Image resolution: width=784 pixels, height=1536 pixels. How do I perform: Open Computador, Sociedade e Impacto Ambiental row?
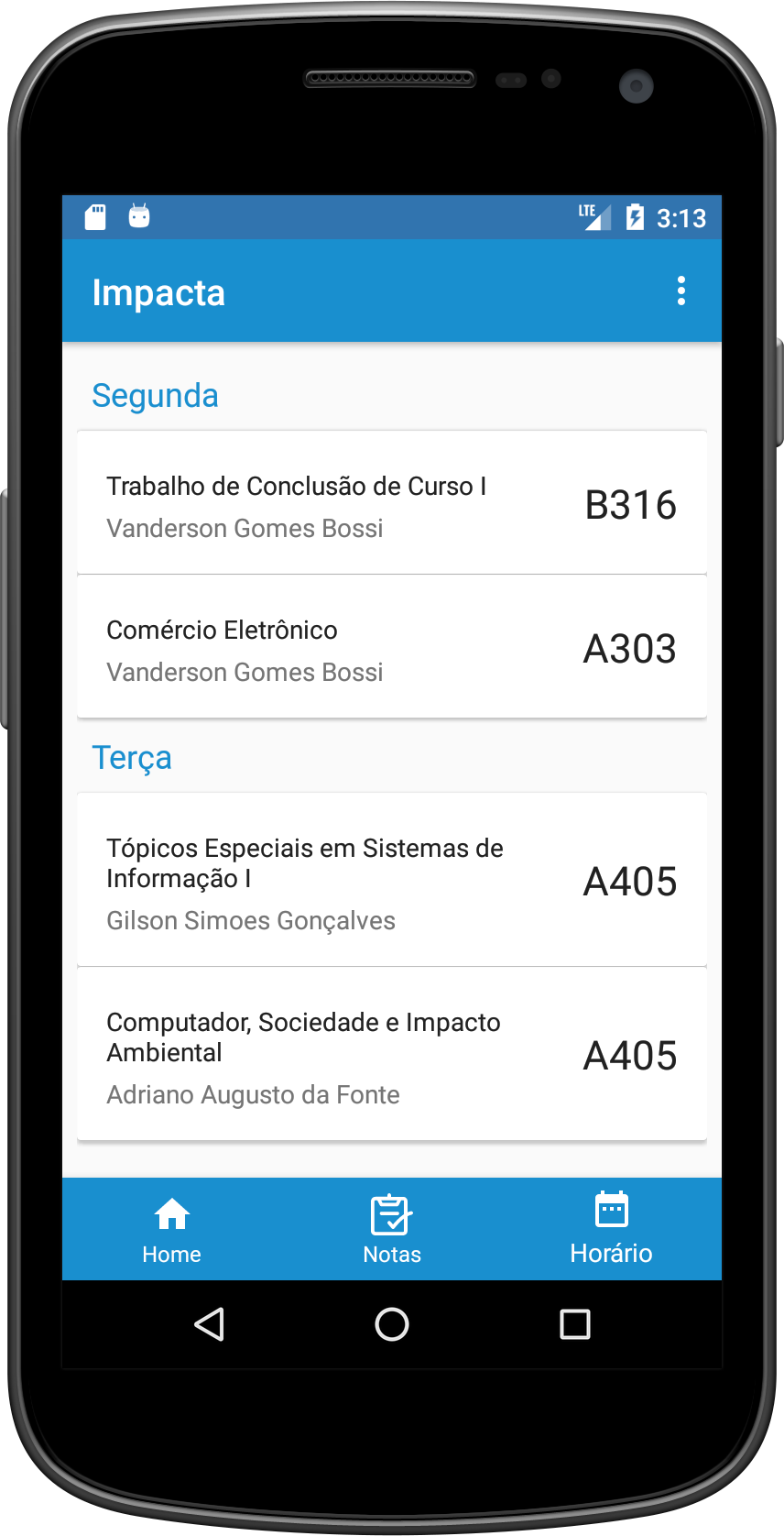coord(392,1054)
